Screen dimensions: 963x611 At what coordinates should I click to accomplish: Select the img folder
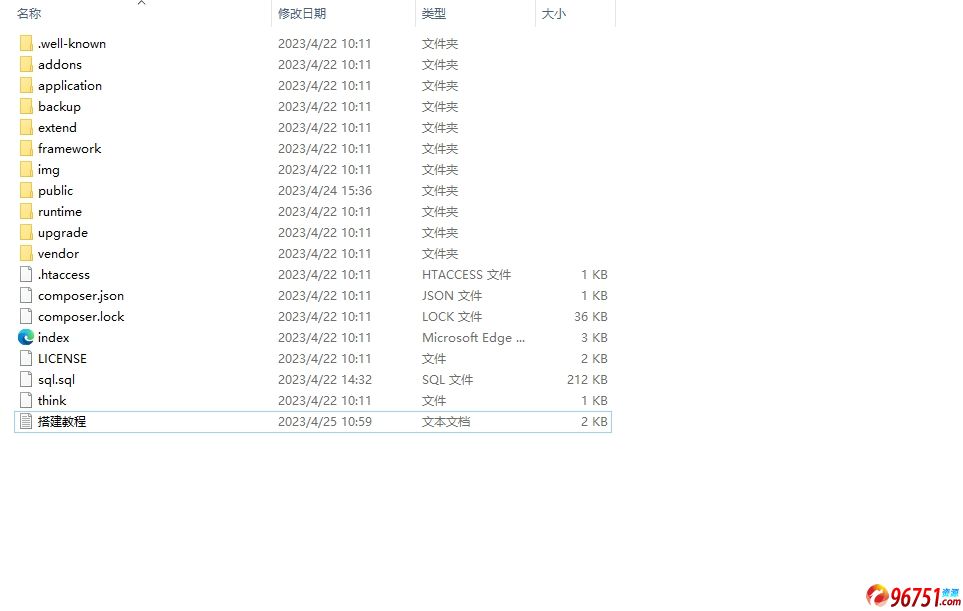point(48,170)
